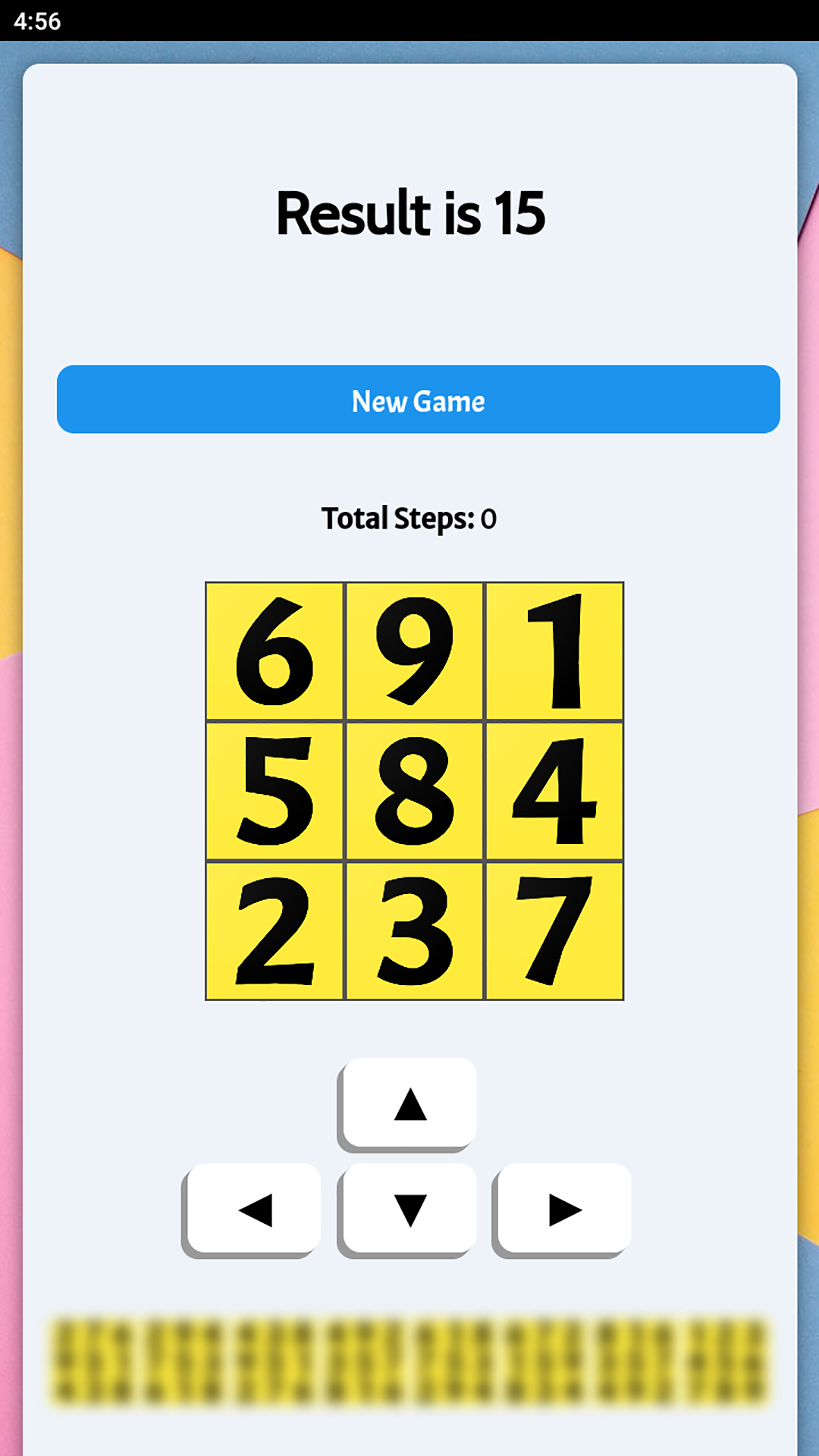Viewport: 819px width, 1456px height.
Task: Tap the down arrow key
Action: tap(408, 1210)
